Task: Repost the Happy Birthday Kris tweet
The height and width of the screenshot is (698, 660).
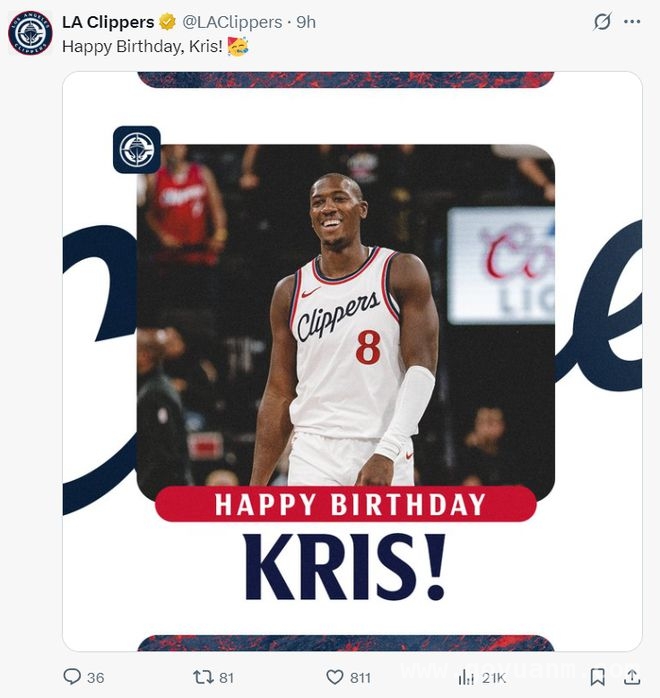Action: (x=202, y=677)
